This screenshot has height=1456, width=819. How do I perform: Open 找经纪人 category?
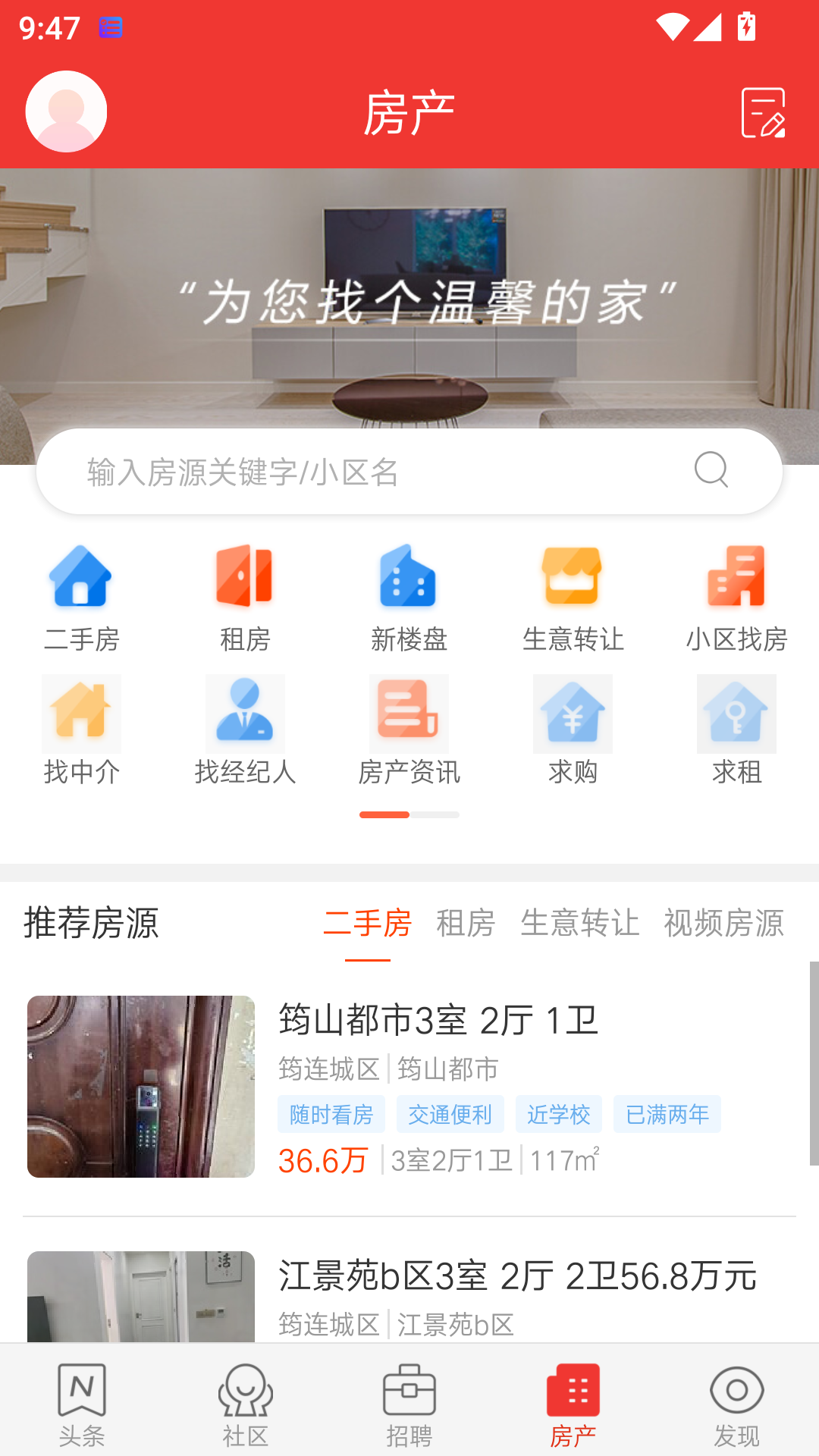coord(245,730)
